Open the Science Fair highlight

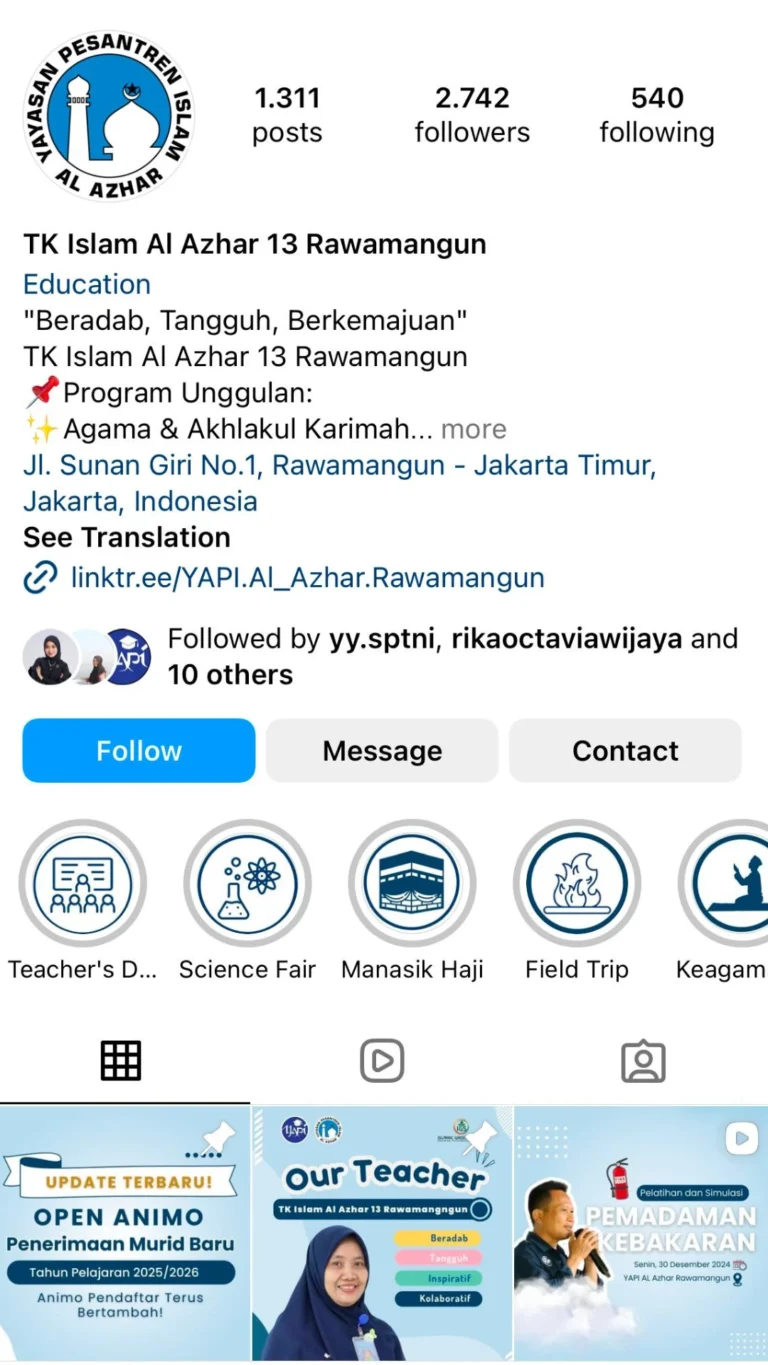click(247, 884)
